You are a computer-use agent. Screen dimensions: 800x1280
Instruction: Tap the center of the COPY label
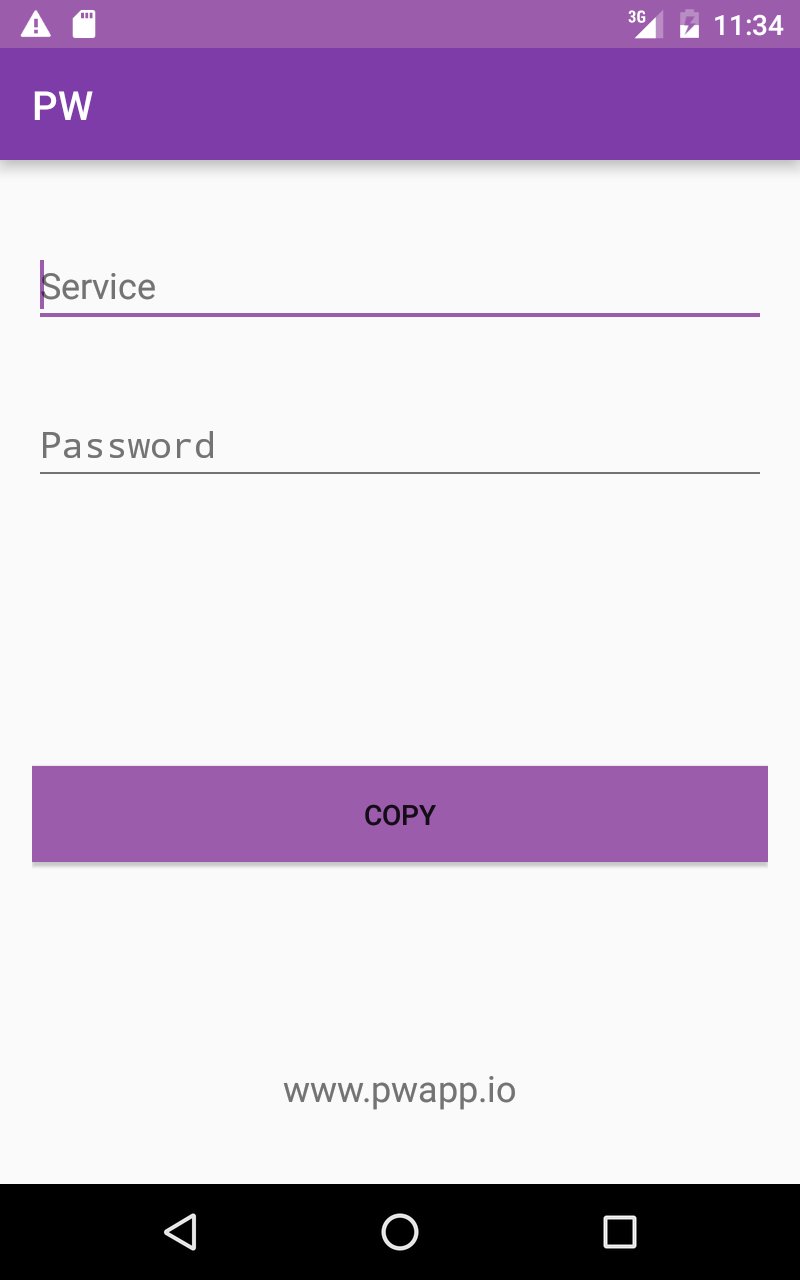coord(400,814)
